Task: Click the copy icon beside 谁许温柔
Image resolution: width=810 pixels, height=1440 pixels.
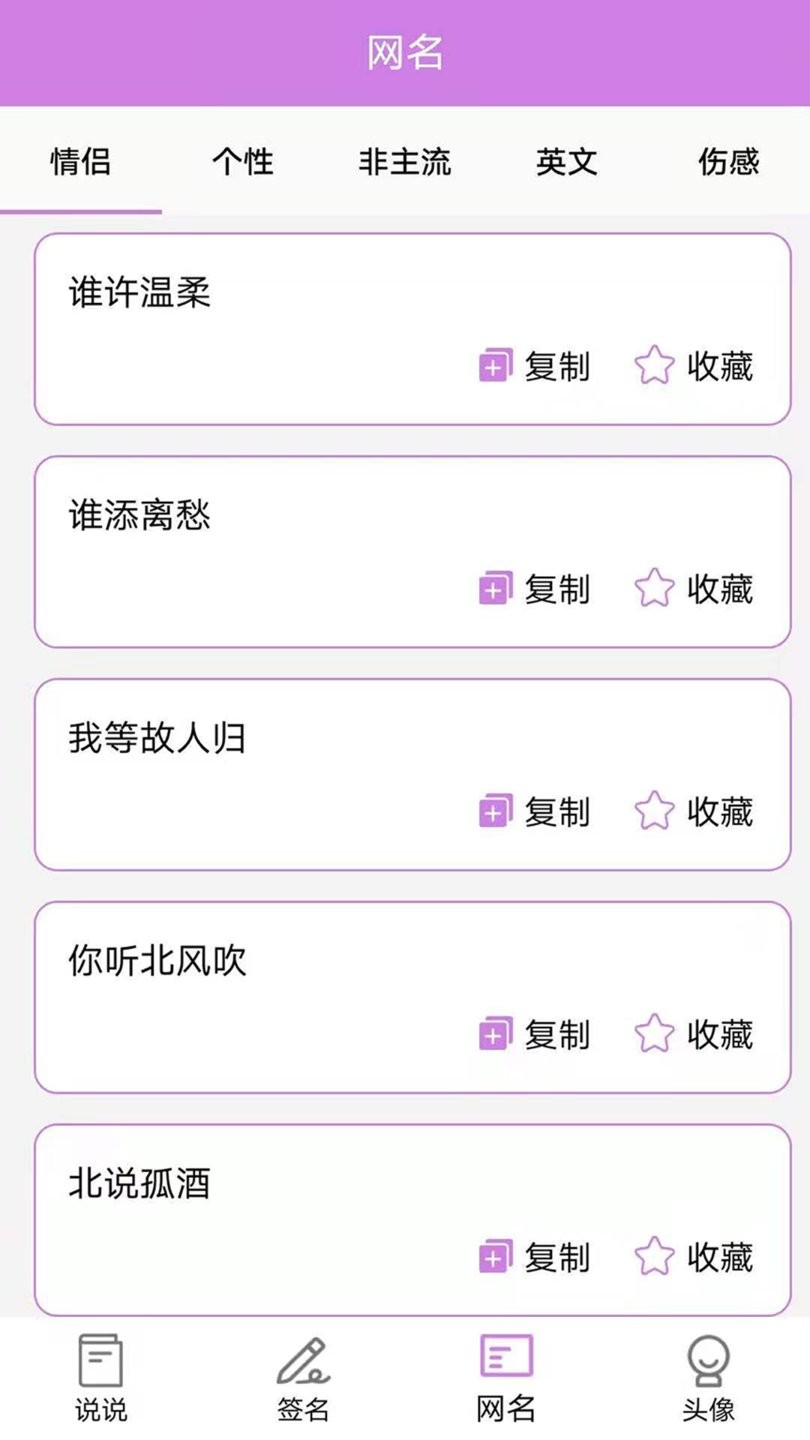Action: pyautogui.click(x=492, y=366)
